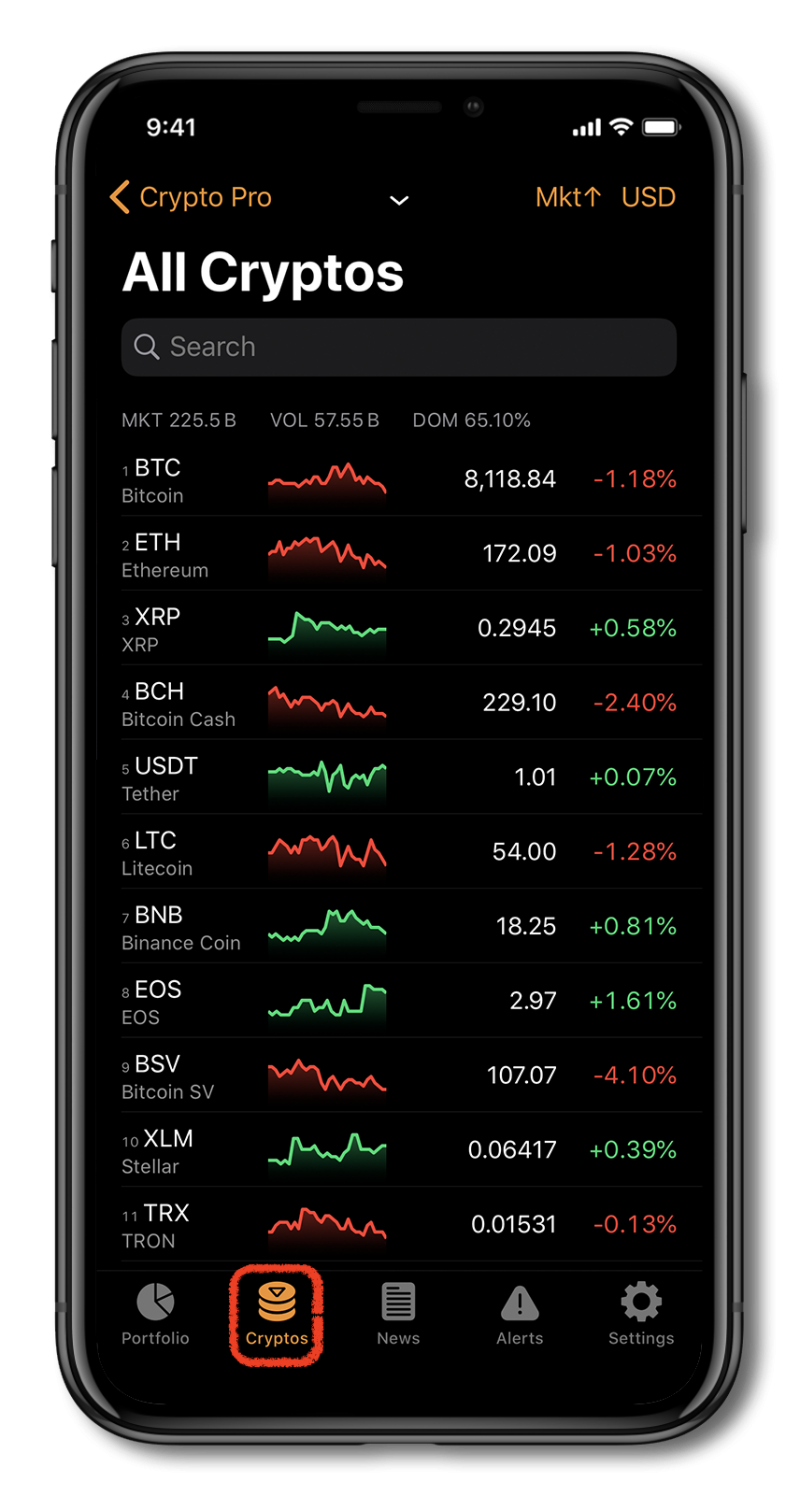This screenshot has height=1496, width=800.
Task: Tap the search magnifier icon
Action: 147,347
